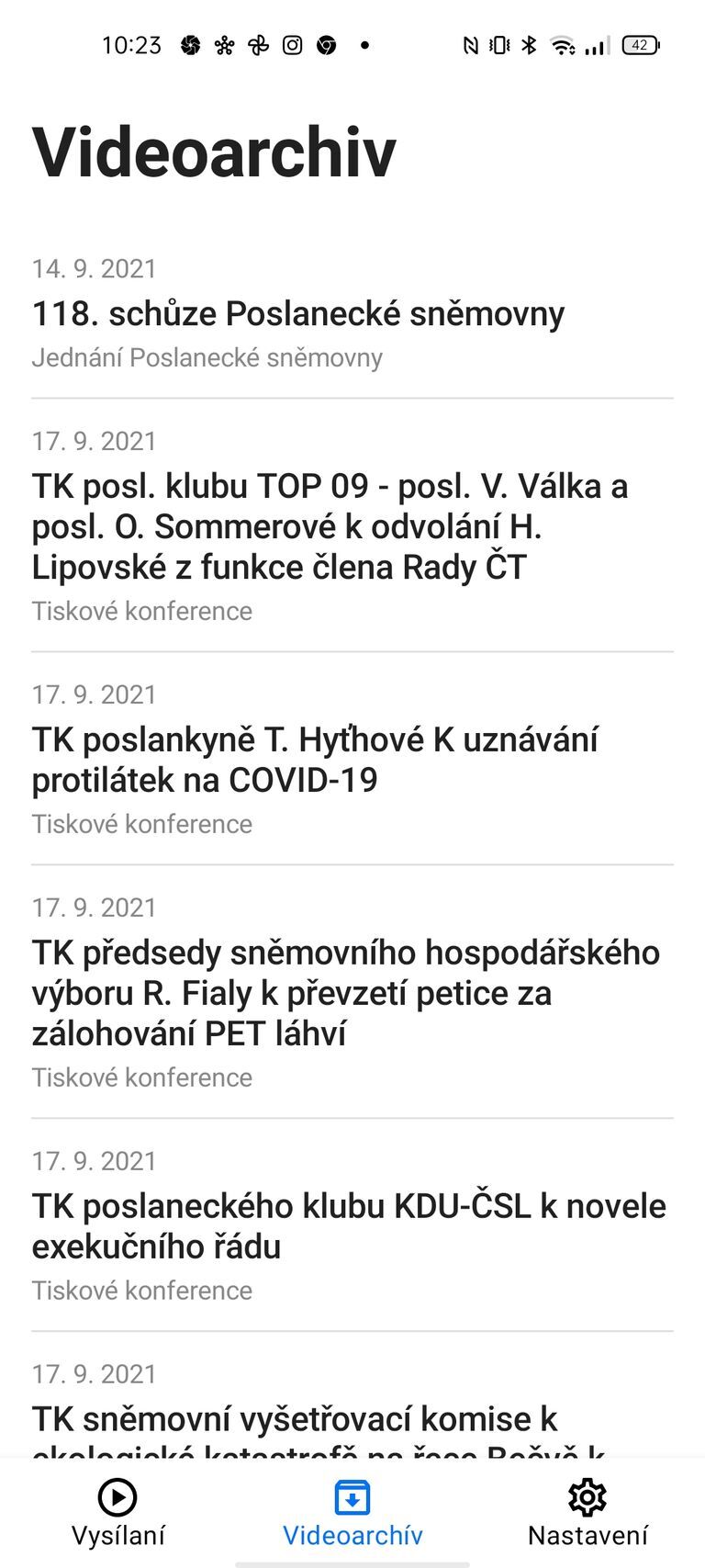Tap the Bluetooth status icon
The width and height of the screenshot is (705, 1568).
[528, 44]
